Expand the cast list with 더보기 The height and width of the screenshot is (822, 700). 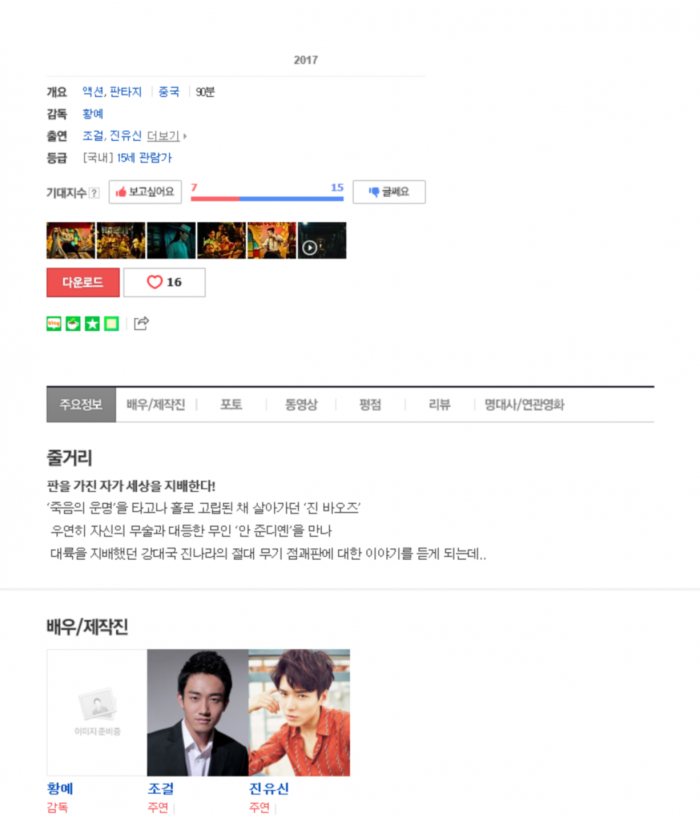point(165,136)
